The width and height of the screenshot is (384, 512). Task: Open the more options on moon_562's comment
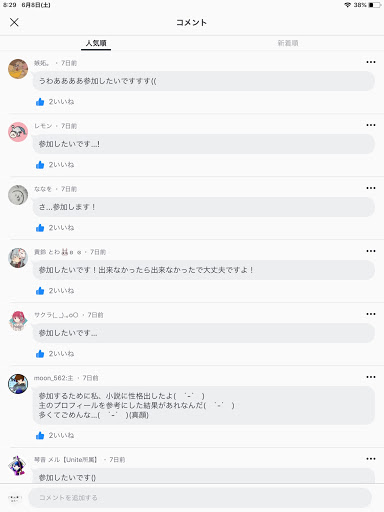371,377
